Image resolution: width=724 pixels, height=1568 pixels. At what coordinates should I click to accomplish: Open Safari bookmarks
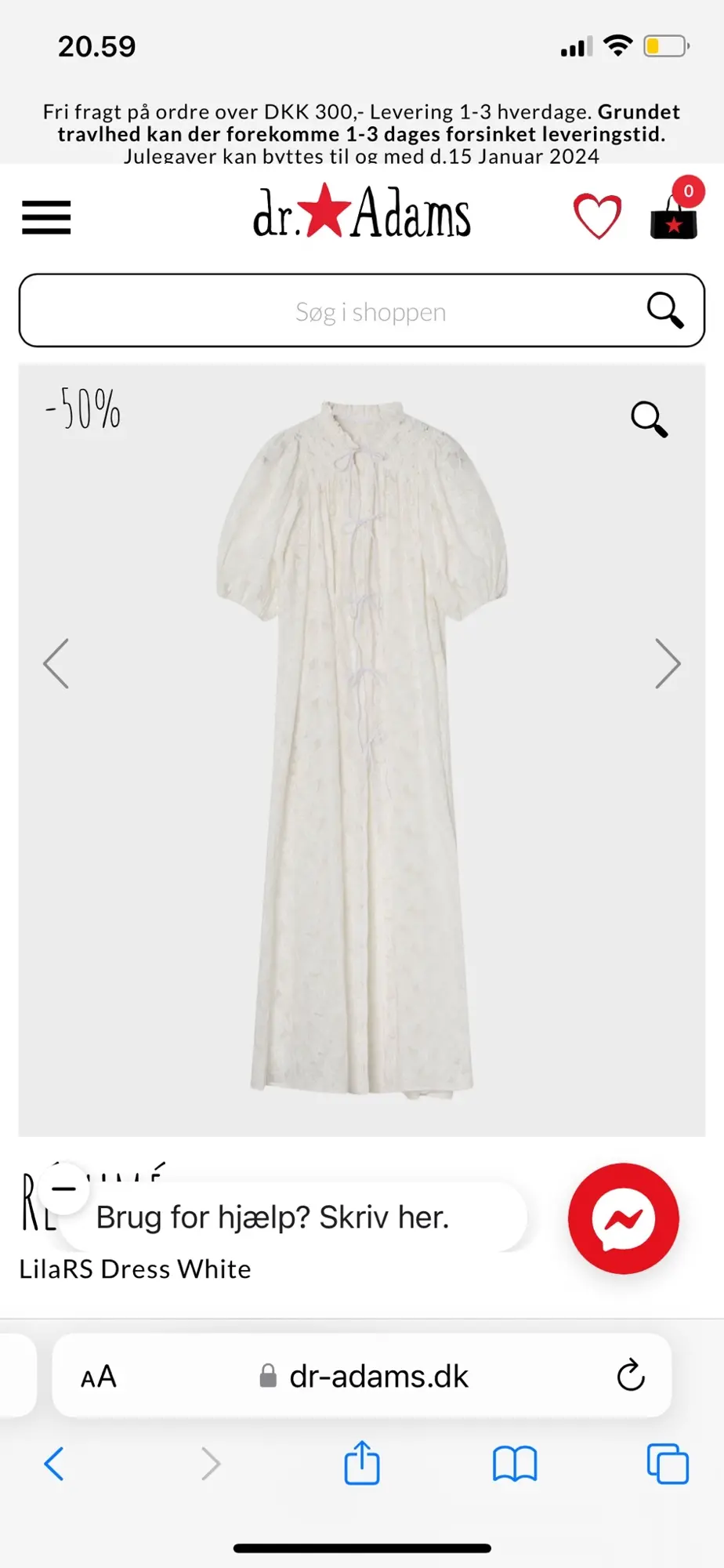click(515, 1464)
